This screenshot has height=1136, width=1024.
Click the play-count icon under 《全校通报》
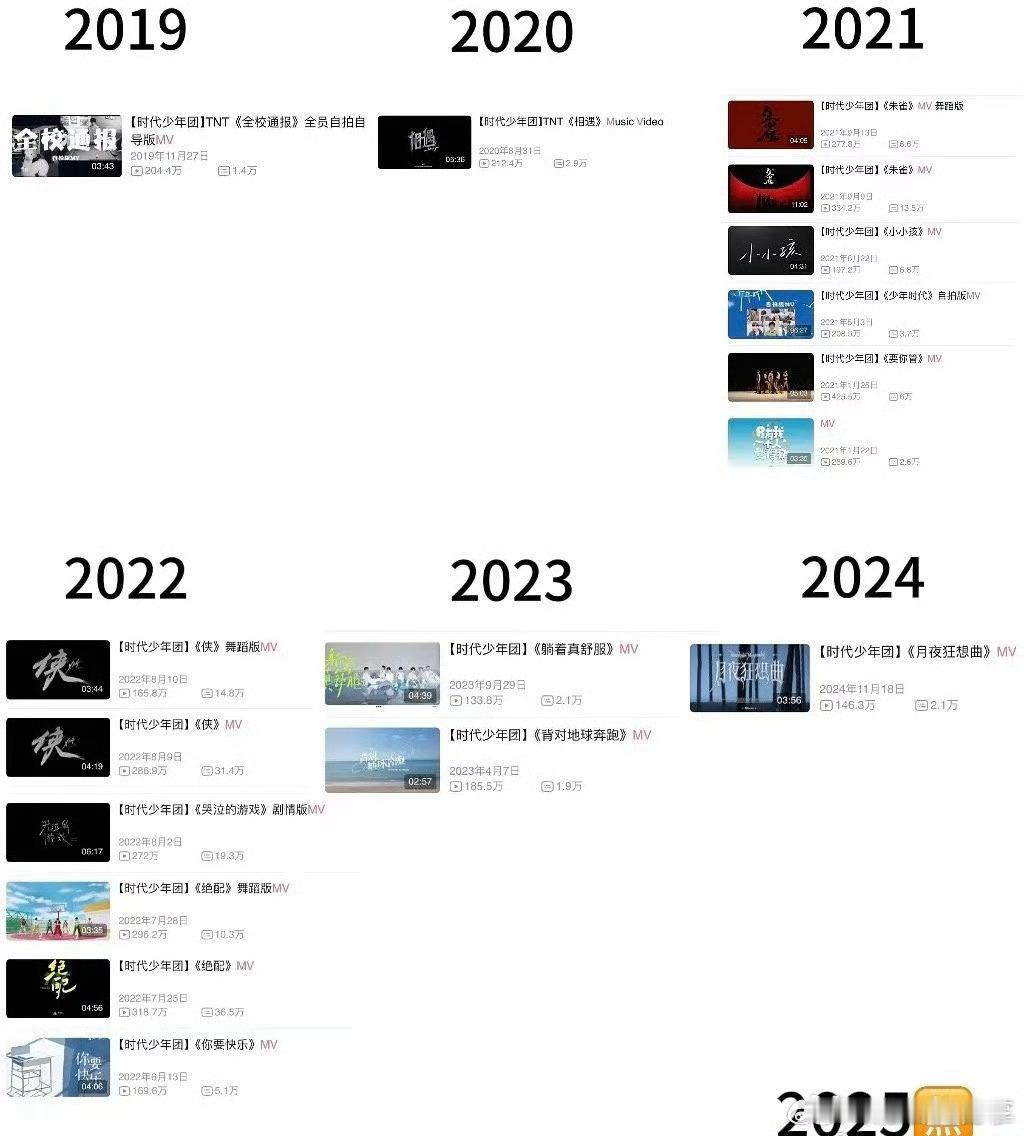click(x=135, y=170)
